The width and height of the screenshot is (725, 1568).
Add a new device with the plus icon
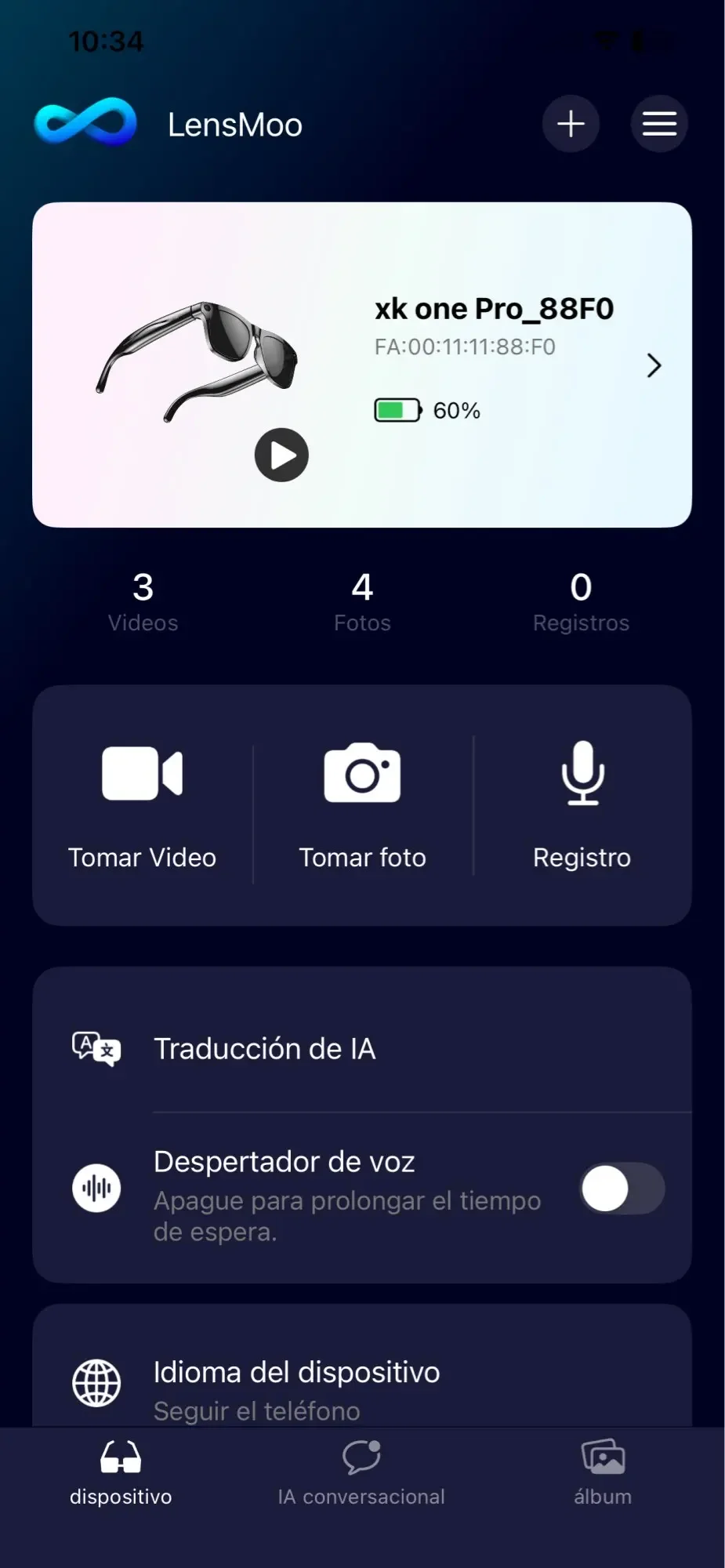click(x=571, y=124)
